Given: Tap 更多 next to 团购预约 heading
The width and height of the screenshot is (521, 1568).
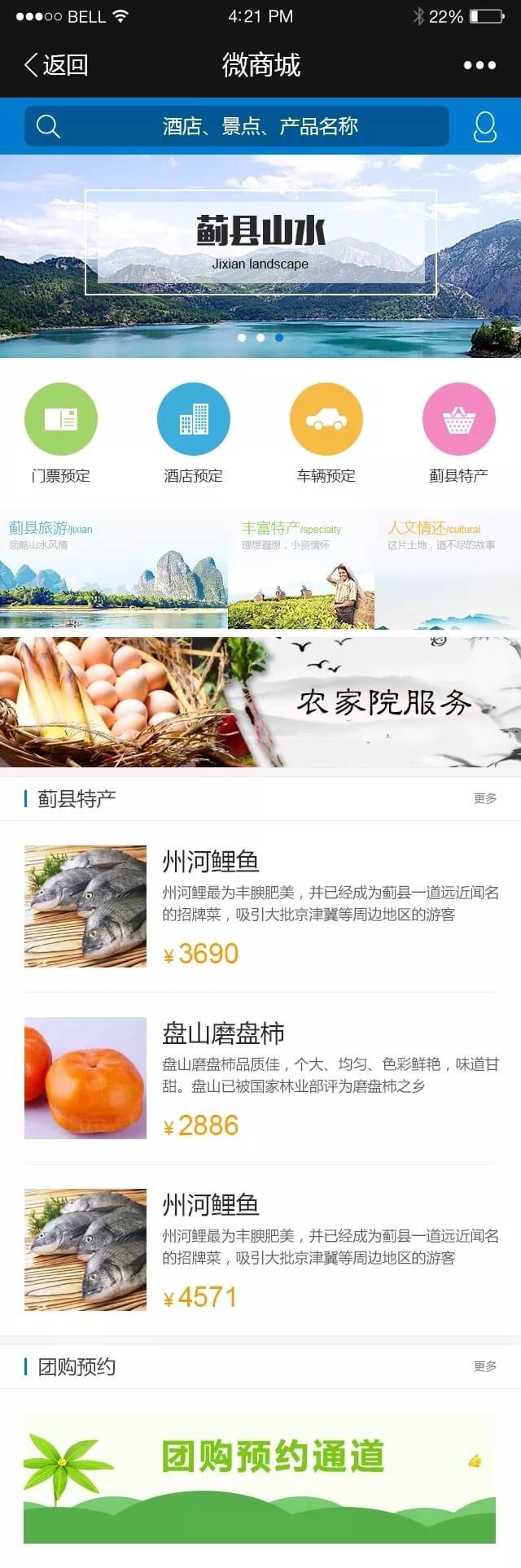Looking at the screenshot, I should click(485, 1366).
